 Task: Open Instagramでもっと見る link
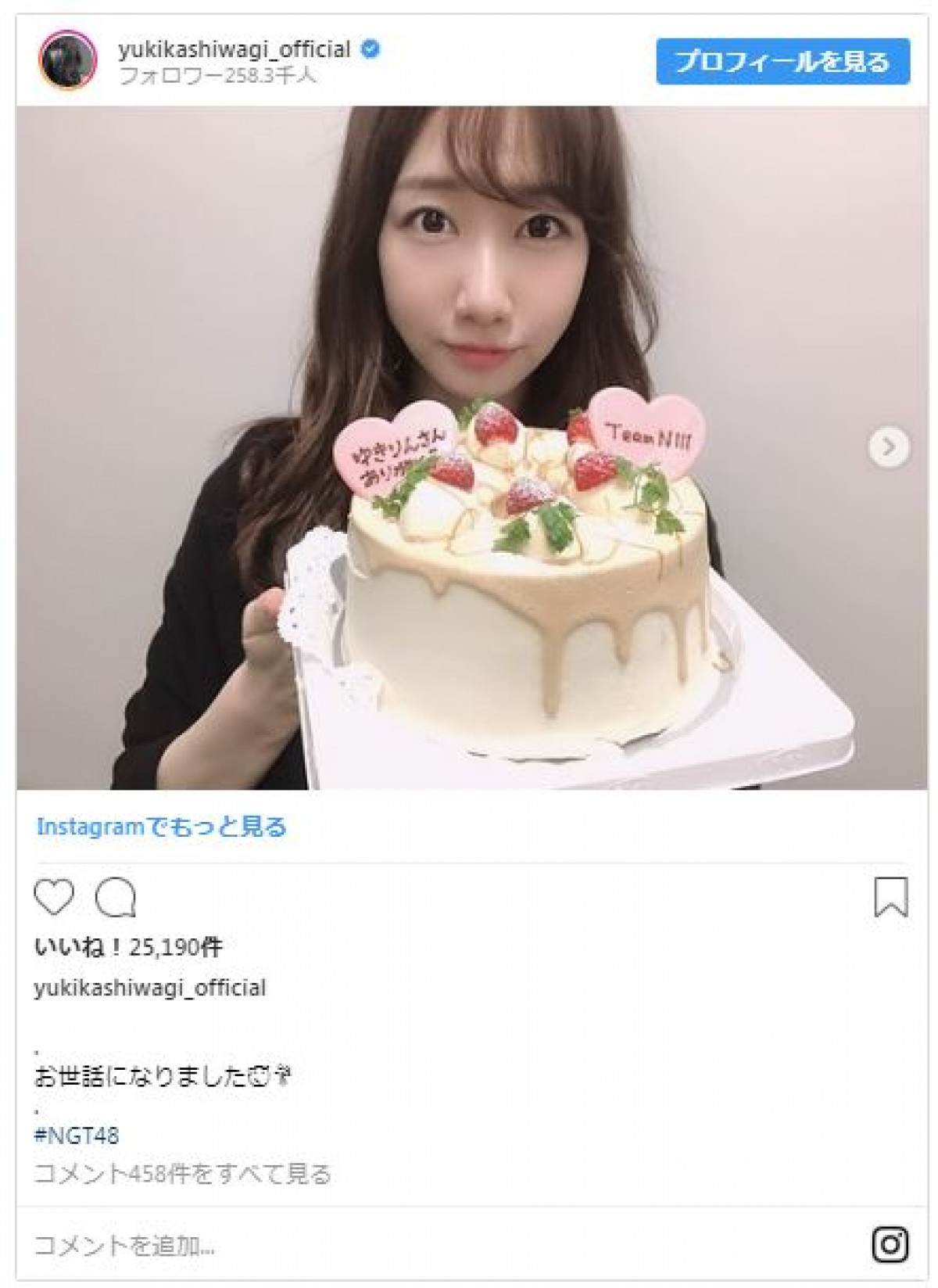162,827
